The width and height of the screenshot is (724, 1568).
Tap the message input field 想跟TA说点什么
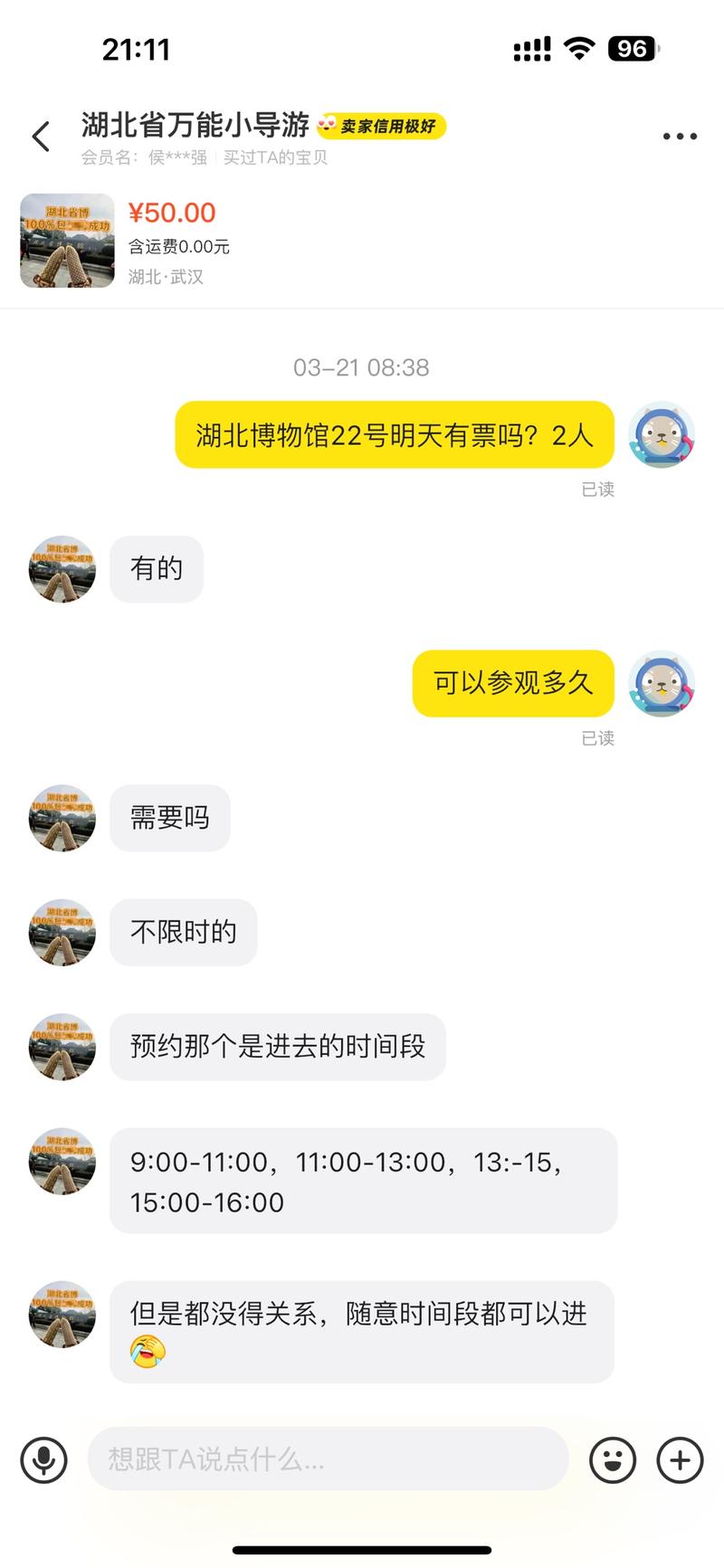click(x=326, y=1459)
